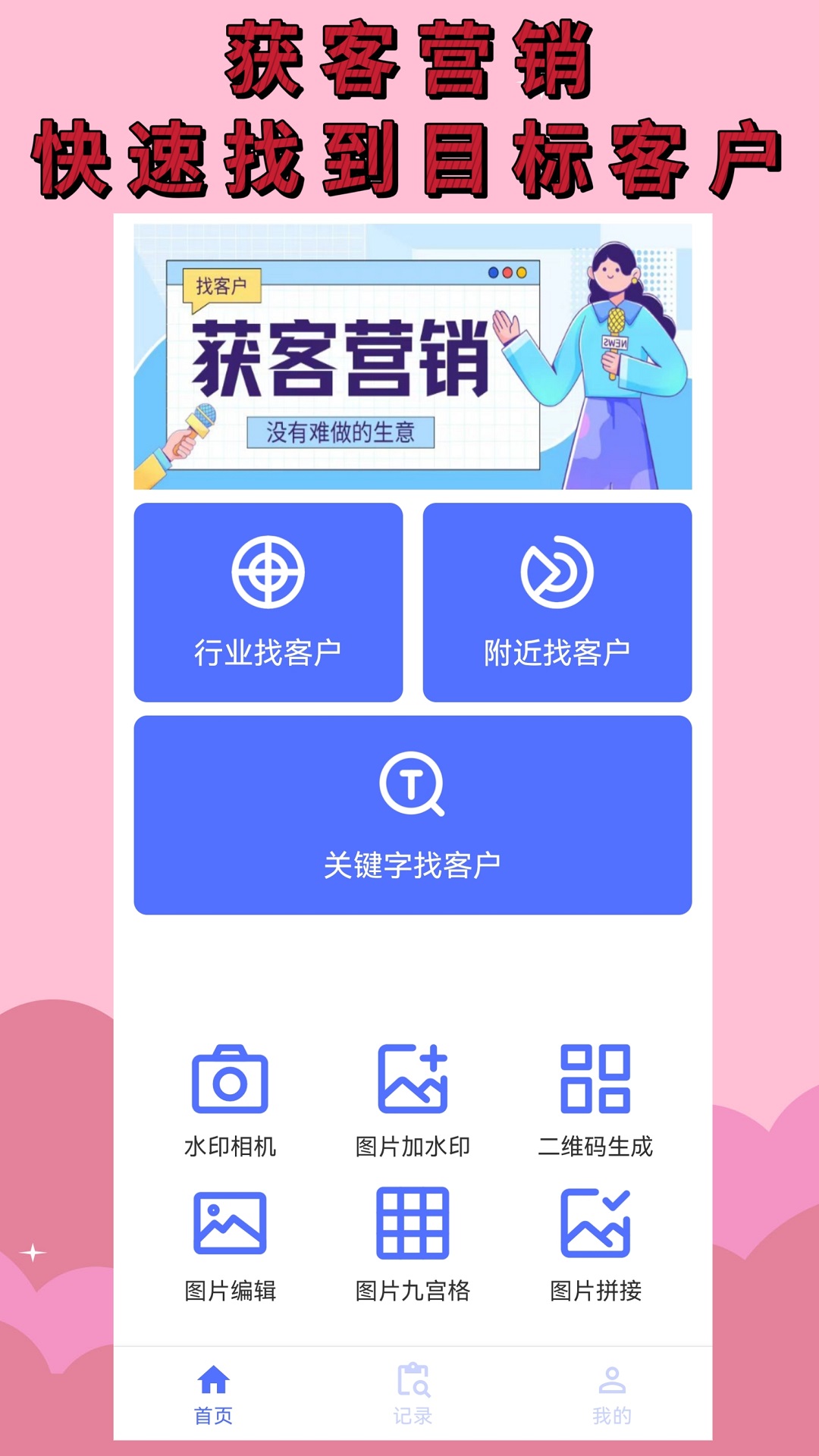
Task: Open the 获客营销 banner image
Action: (x=409, y=356)
